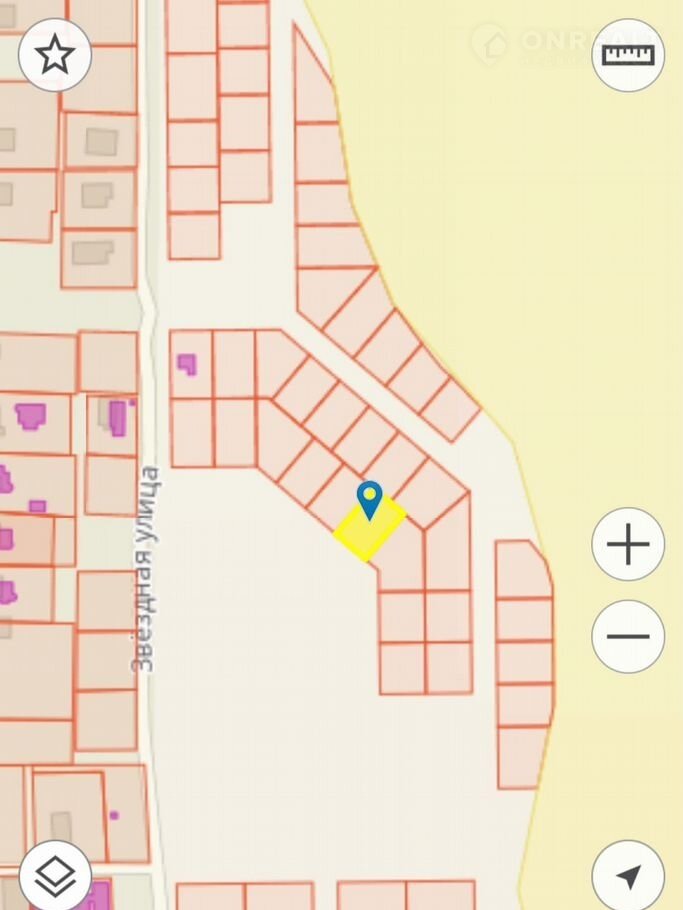Screen dimensions: 683x910
Task: Open the map layers selector
Action: pos(55,877)
